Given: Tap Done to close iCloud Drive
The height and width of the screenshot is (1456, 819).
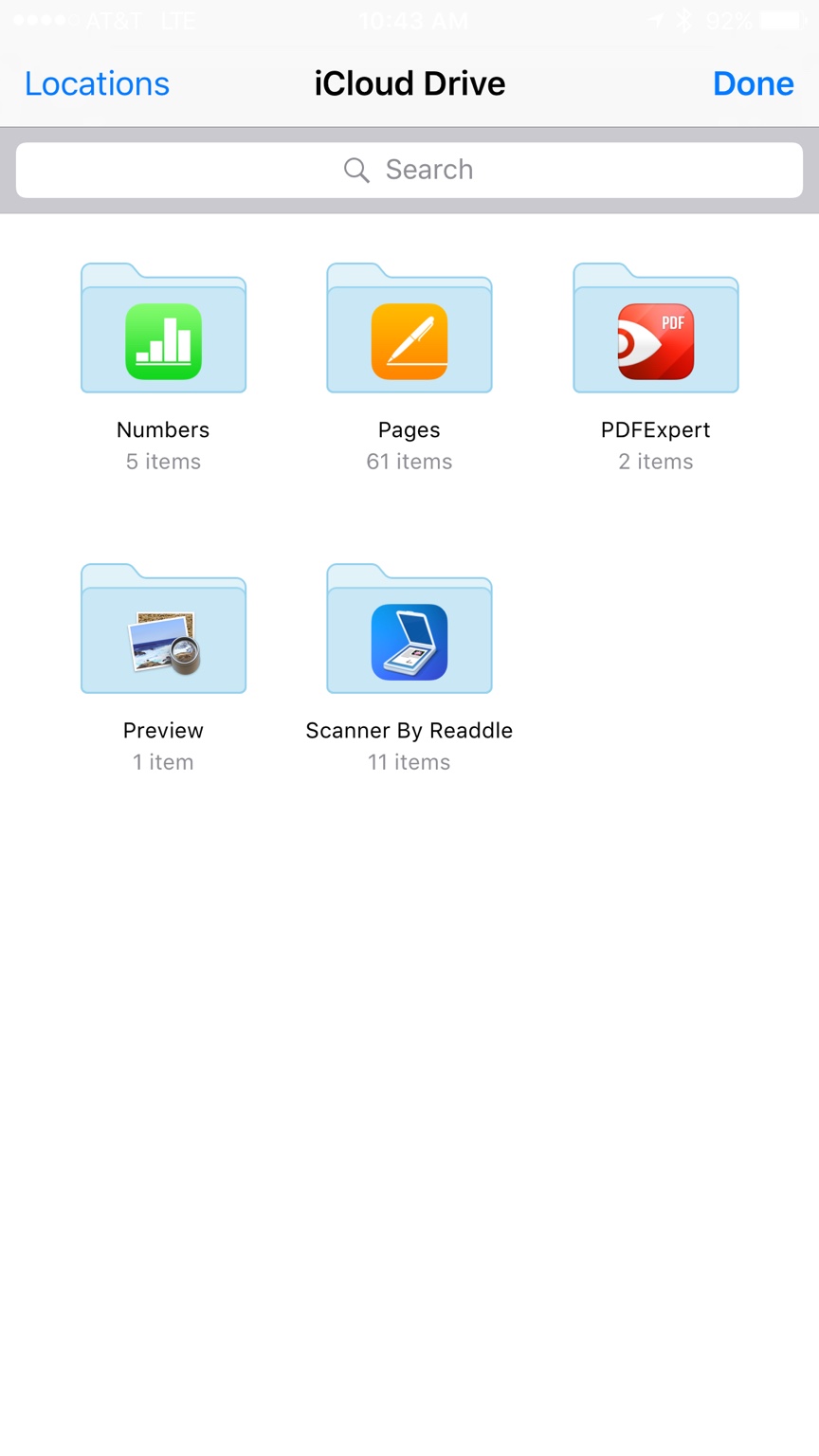Looking at the screenshot, I should tap(753, 83).
